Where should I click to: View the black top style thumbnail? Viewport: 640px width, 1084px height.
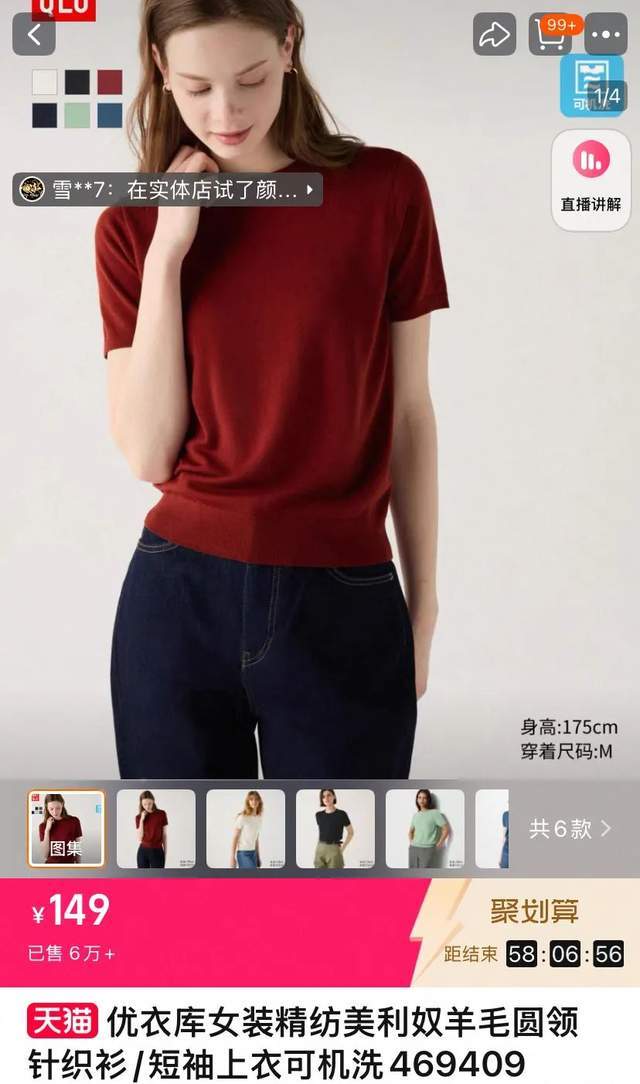coord(335,828)
